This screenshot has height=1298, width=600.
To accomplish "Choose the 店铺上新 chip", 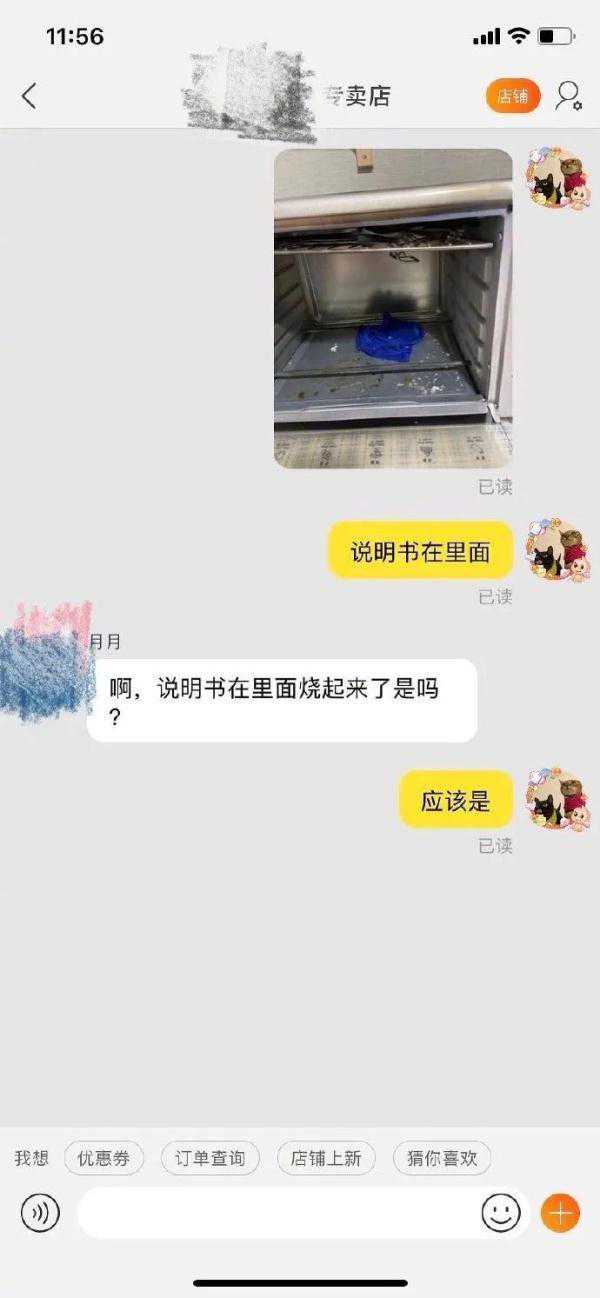I will 326,1159.
